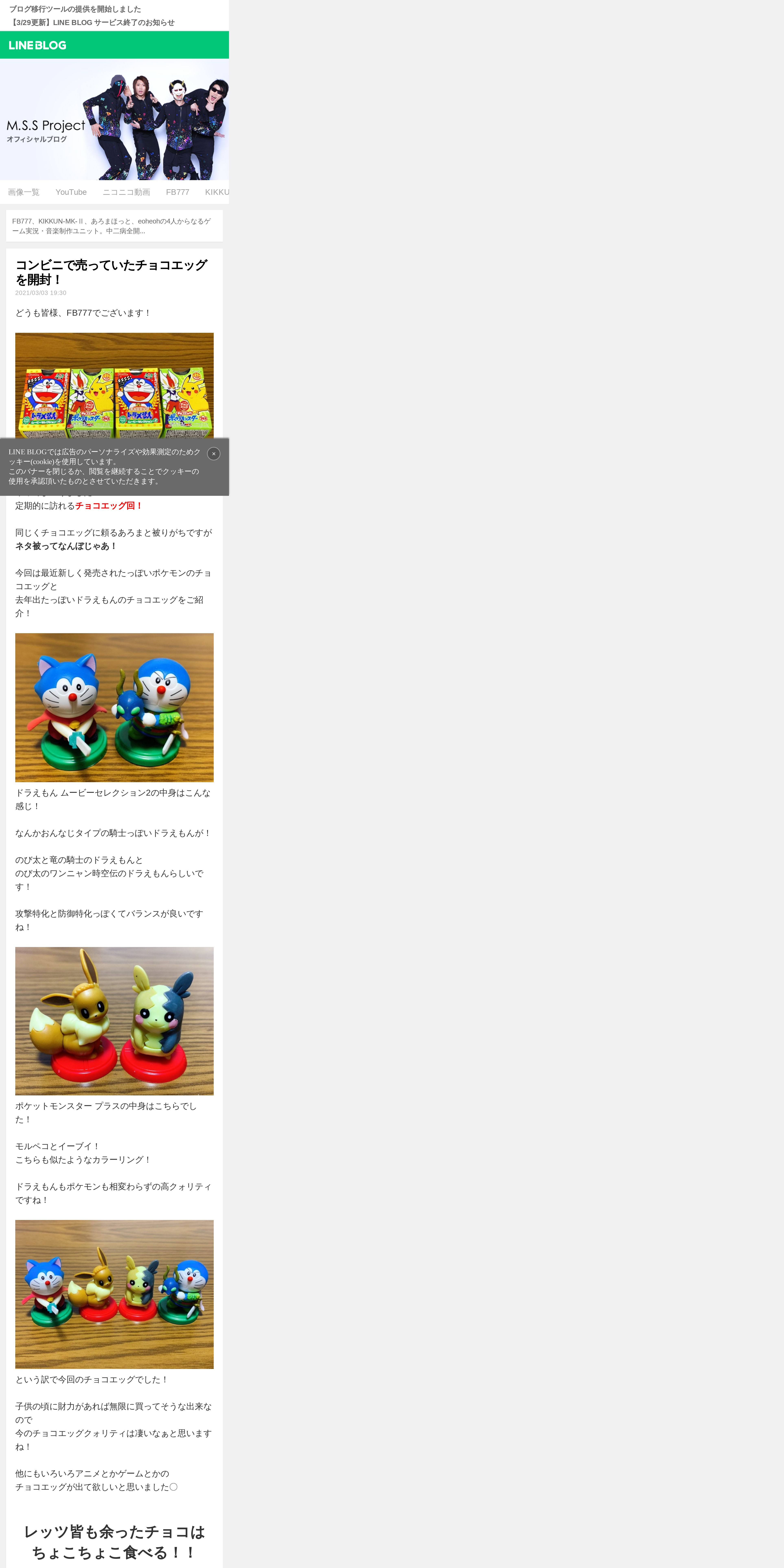Open the M.S.S Project banner image
Viewport: 784px width, 1568px height.
tap(114, 119)
